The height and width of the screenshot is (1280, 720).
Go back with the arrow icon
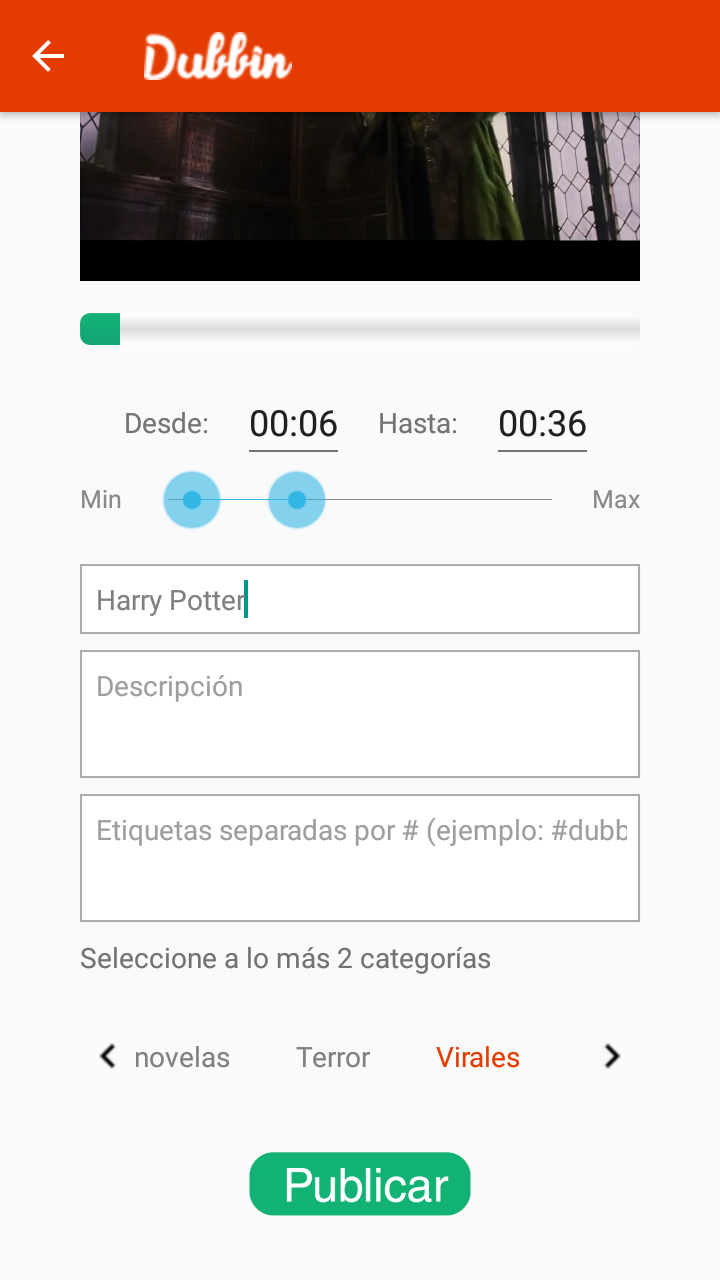(48, 56)
